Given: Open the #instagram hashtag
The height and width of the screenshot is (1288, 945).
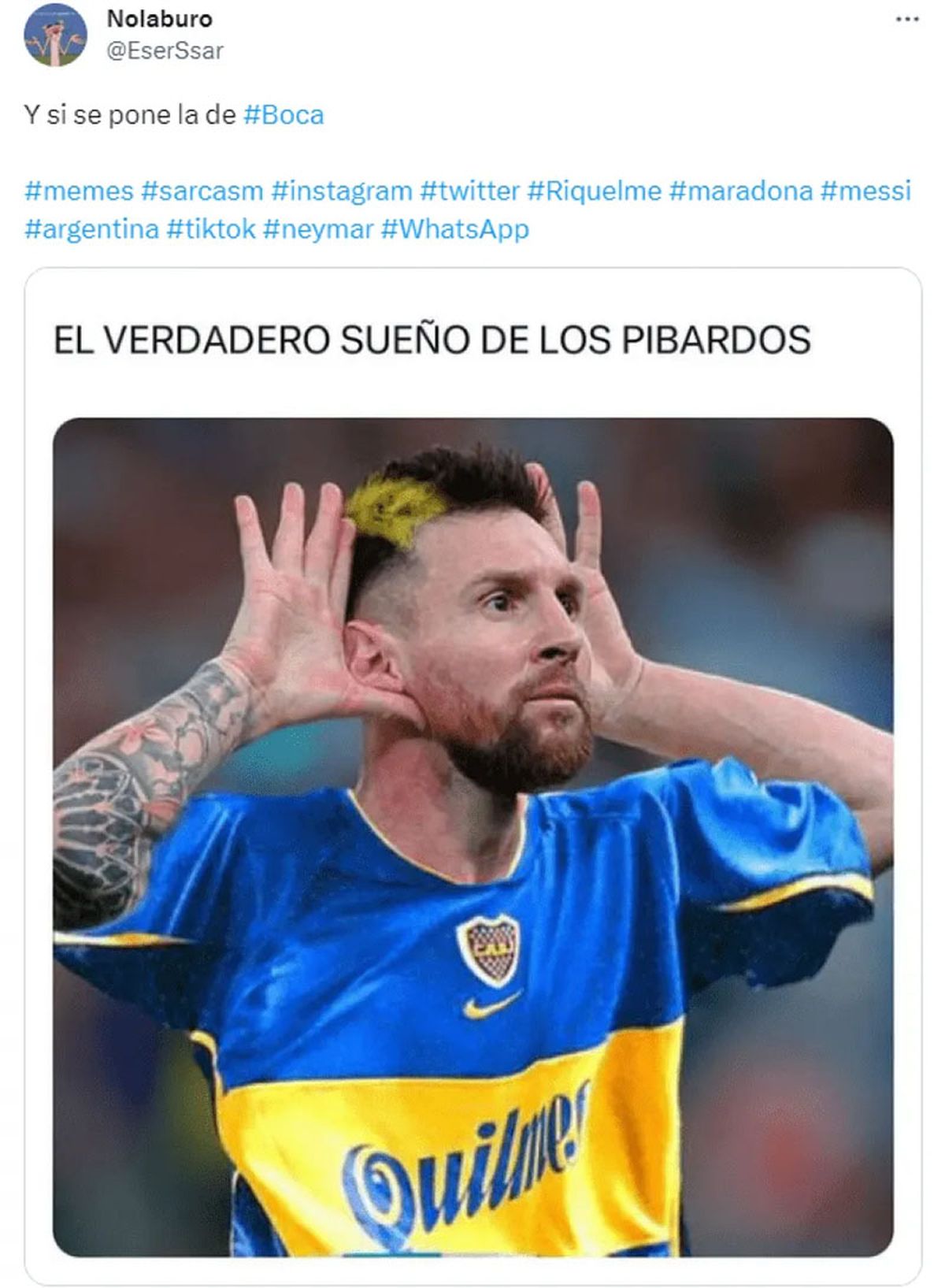Looking at the screenshot, I should [x=342, y=191].
